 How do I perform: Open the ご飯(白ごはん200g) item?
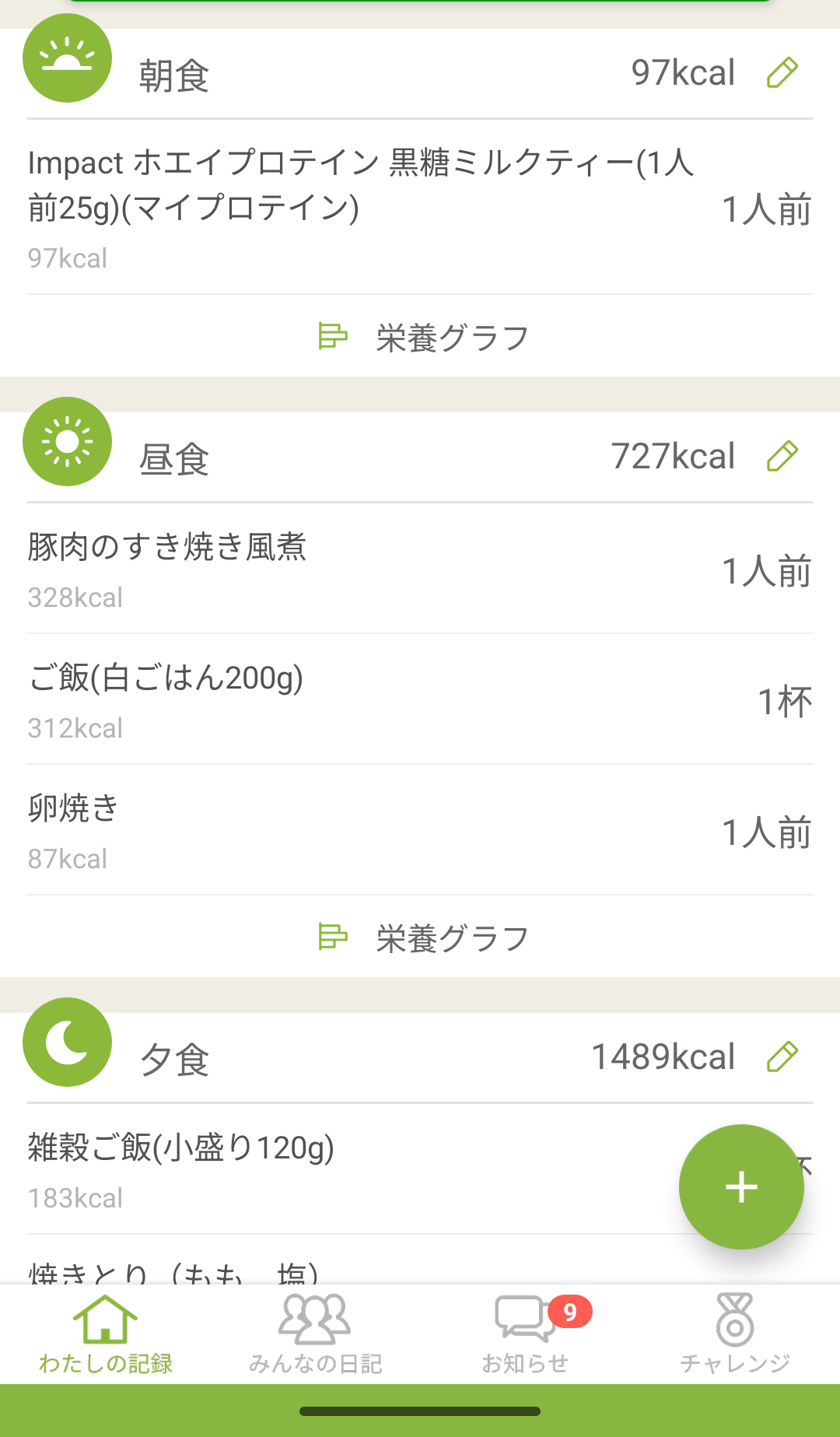pyautogui.click(x=420, y=700)
